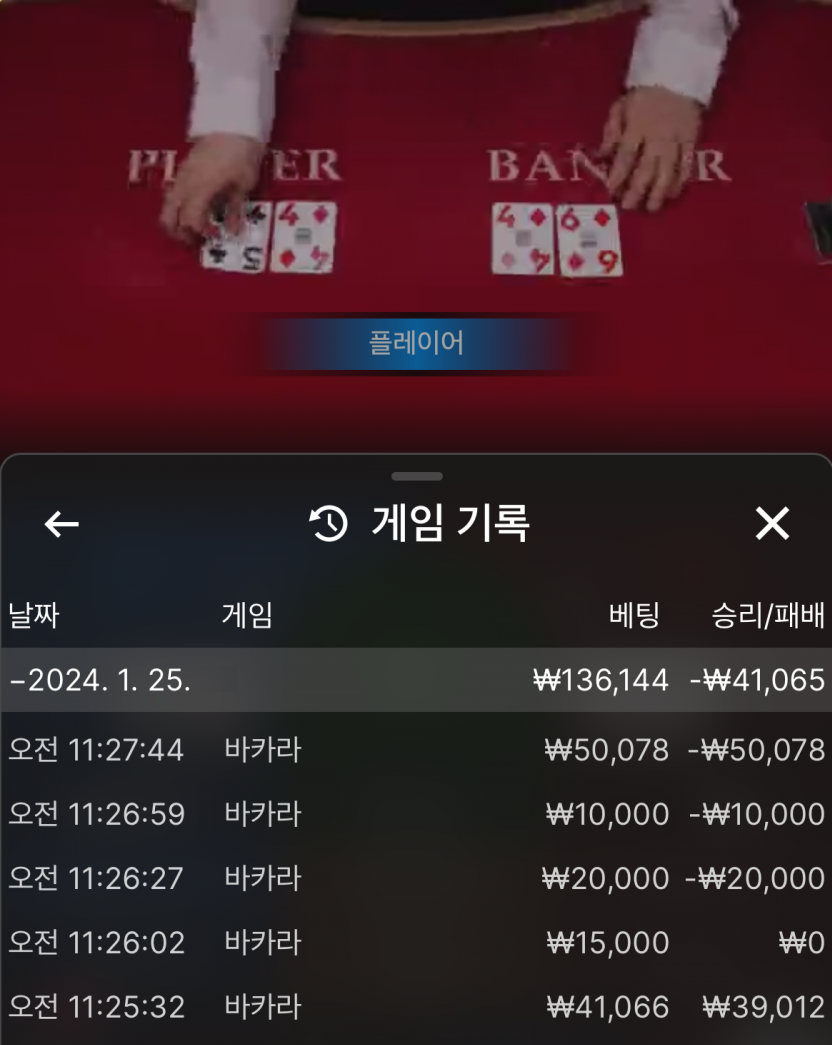Show details for the 오전 11:26:02 바카라 round
This screenshot has height=1045, width=832.
(416, 942)
